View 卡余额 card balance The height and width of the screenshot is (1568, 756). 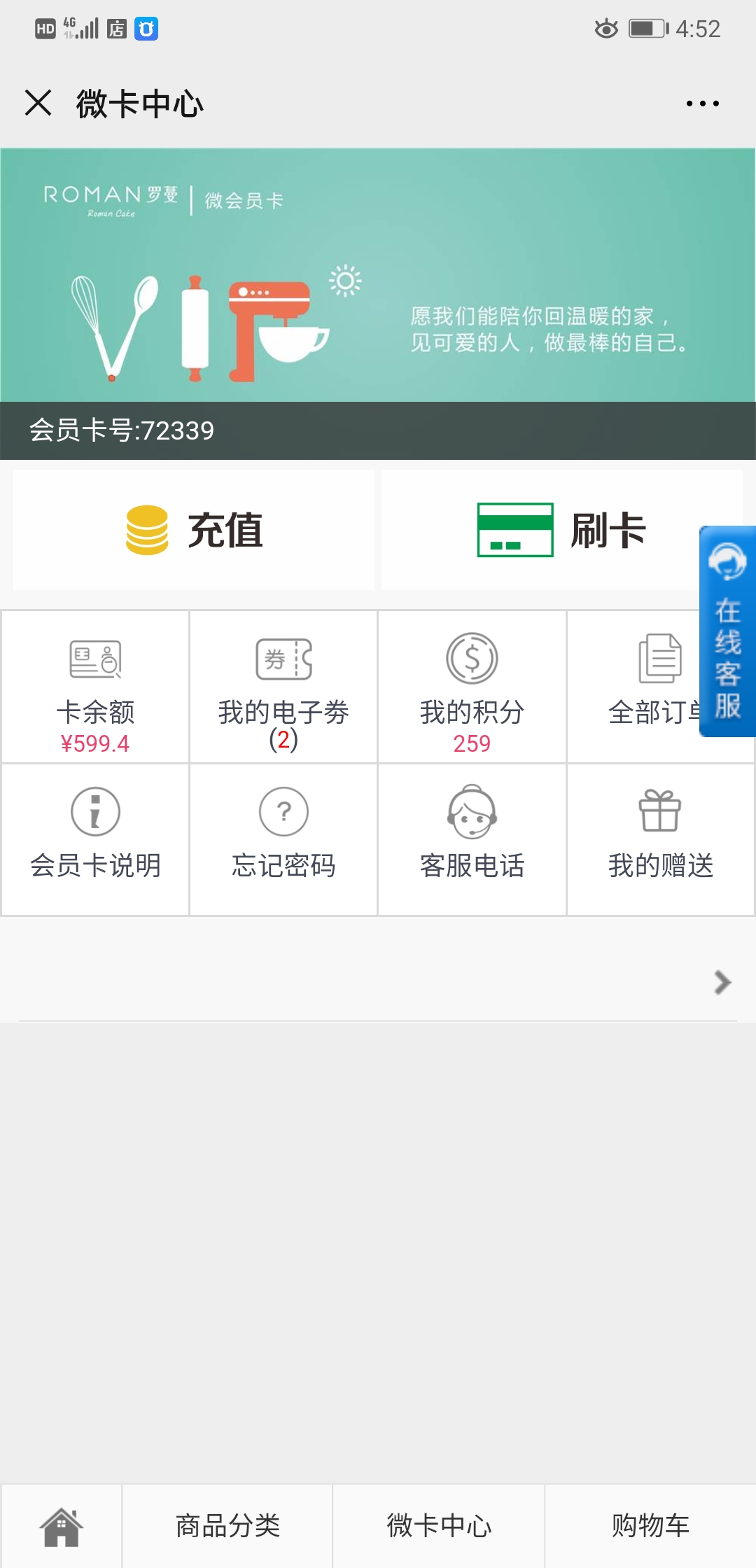[95, 687]
